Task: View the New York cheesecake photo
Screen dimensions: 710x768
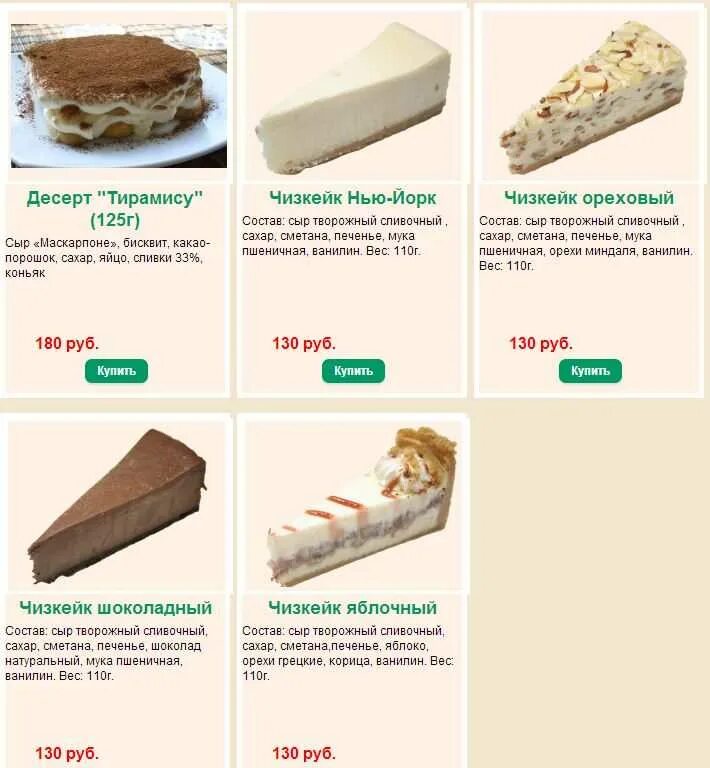Action: (353, 96)
